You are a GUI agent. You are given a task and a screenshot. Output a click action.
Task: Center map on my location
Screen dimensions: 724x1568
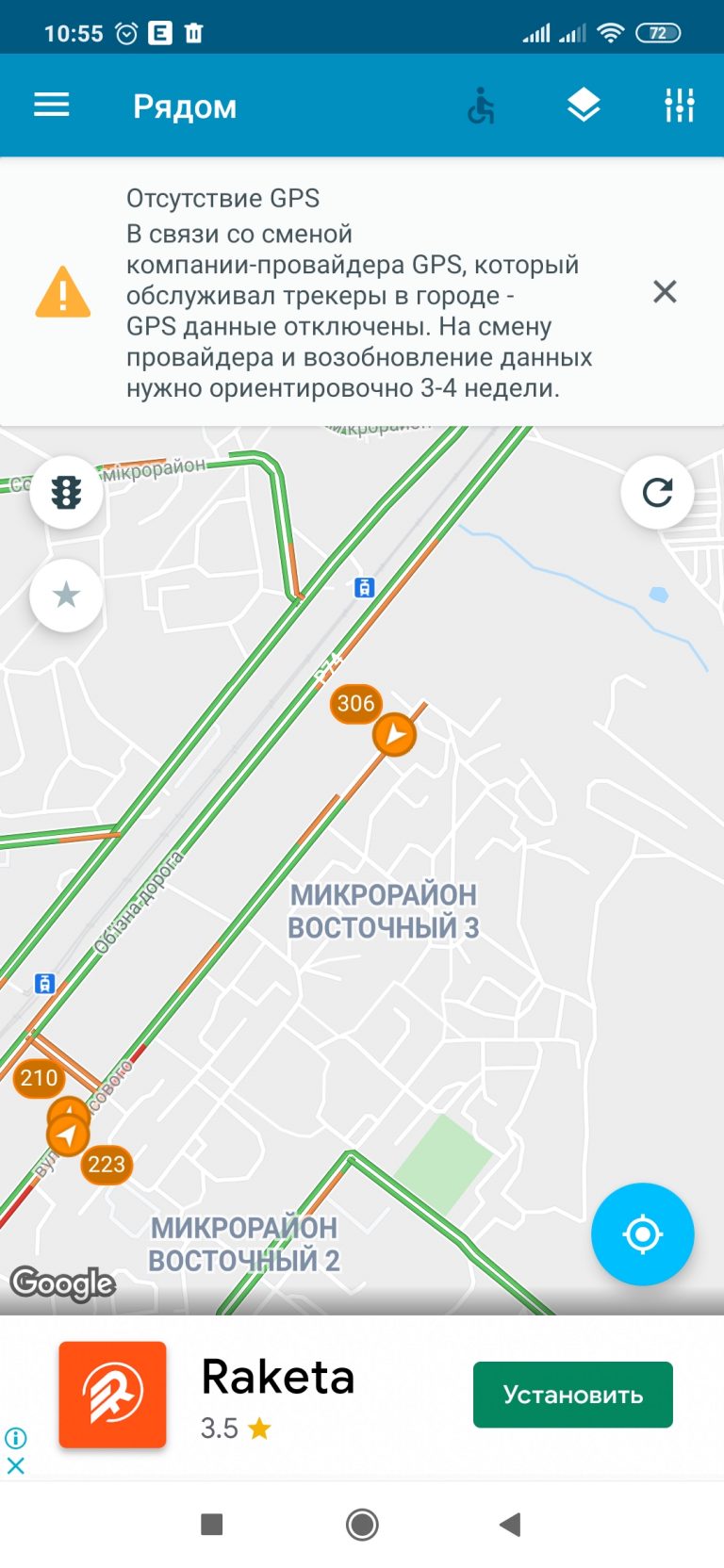click(642, 1233)
